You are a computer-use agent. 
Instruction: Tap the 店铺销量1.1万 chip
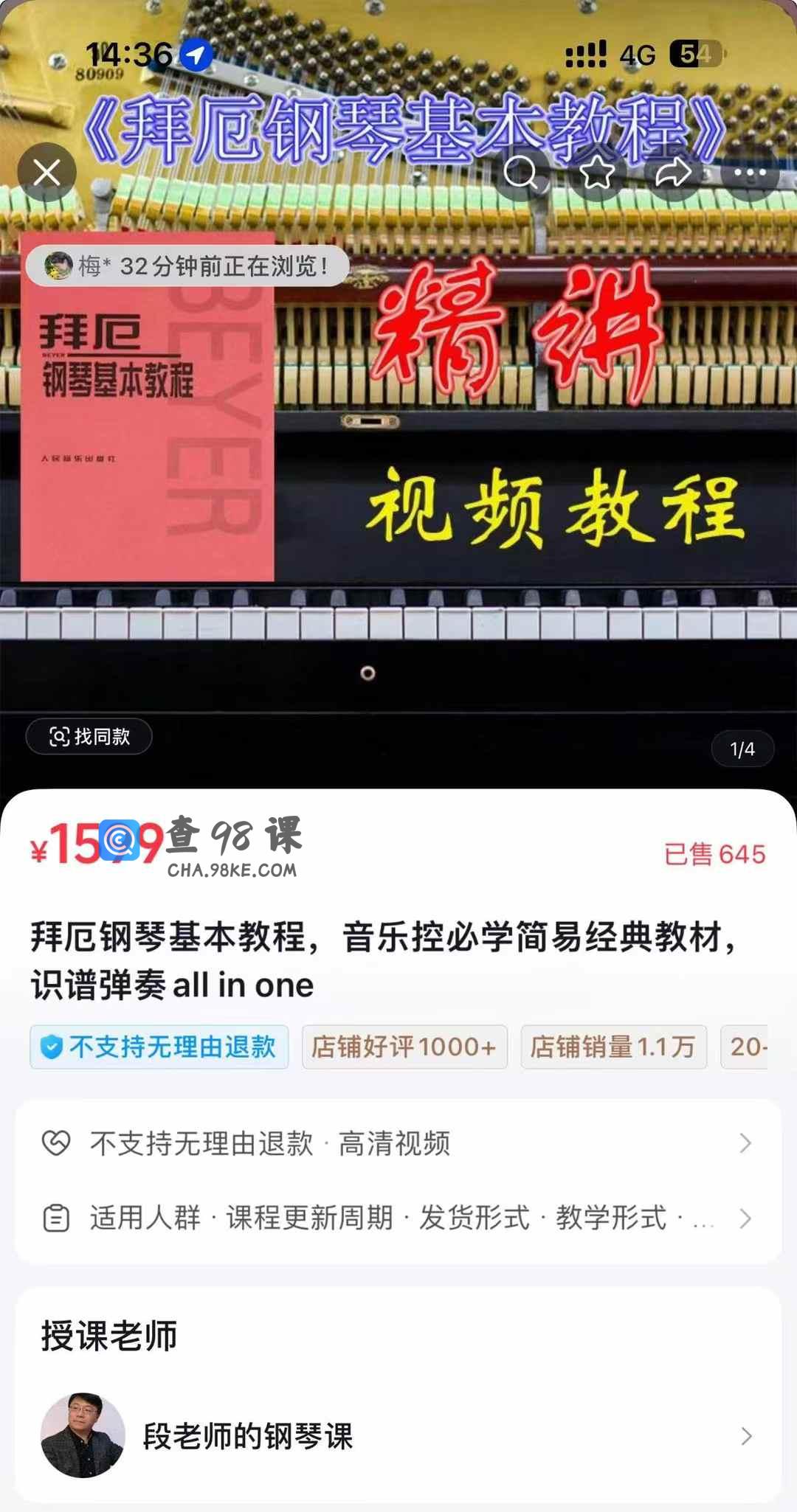click(x=613, y=1047)
